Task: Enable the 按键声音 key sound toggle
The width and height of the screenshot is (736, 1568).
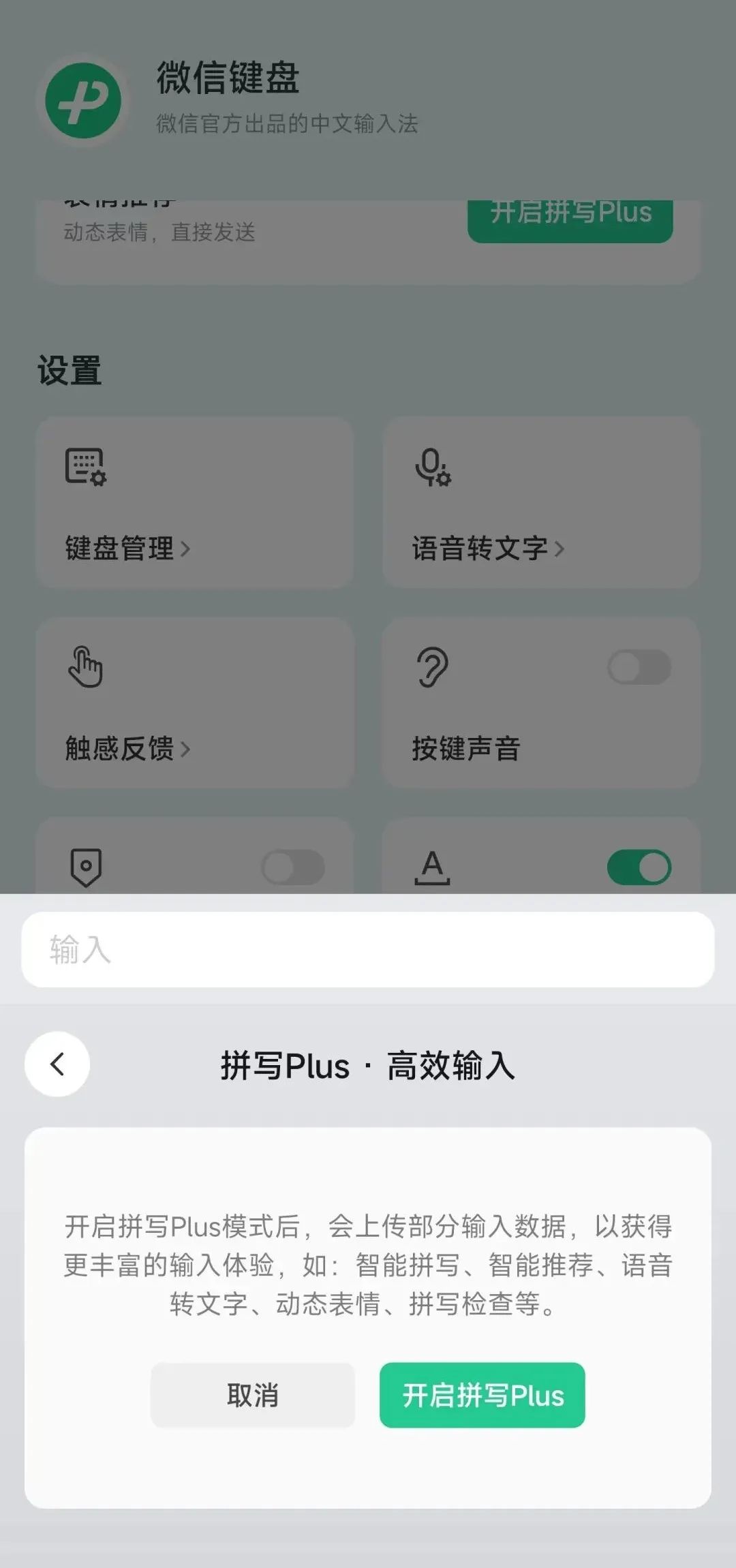Action: pyautogui.click(x=639, y=668)
